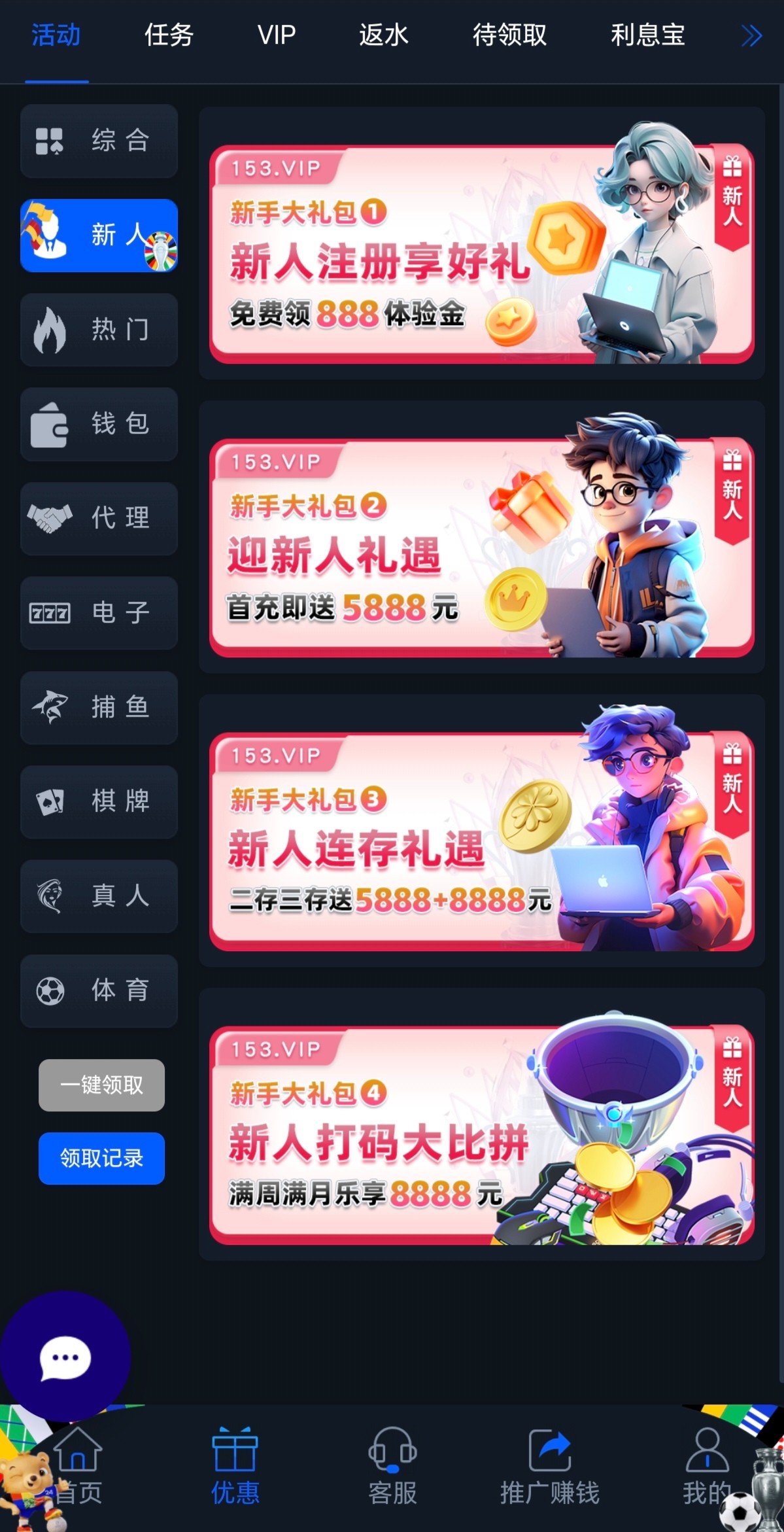784x1532 pixels.
Task: Switch to the 返水 tab
Action: [383, 35]
